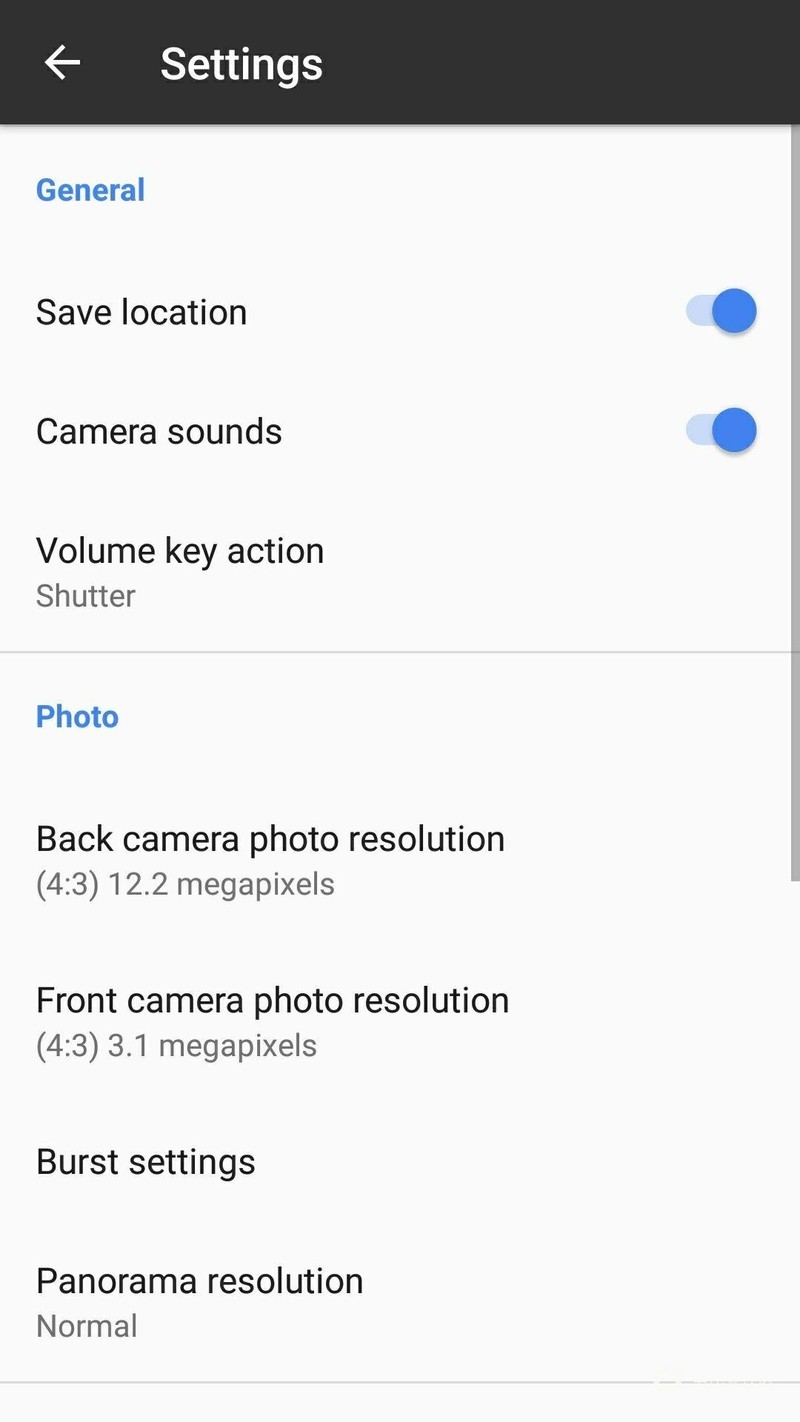Toggle the Save location switch
This screenshot has height=1422, width=800.
721,312
